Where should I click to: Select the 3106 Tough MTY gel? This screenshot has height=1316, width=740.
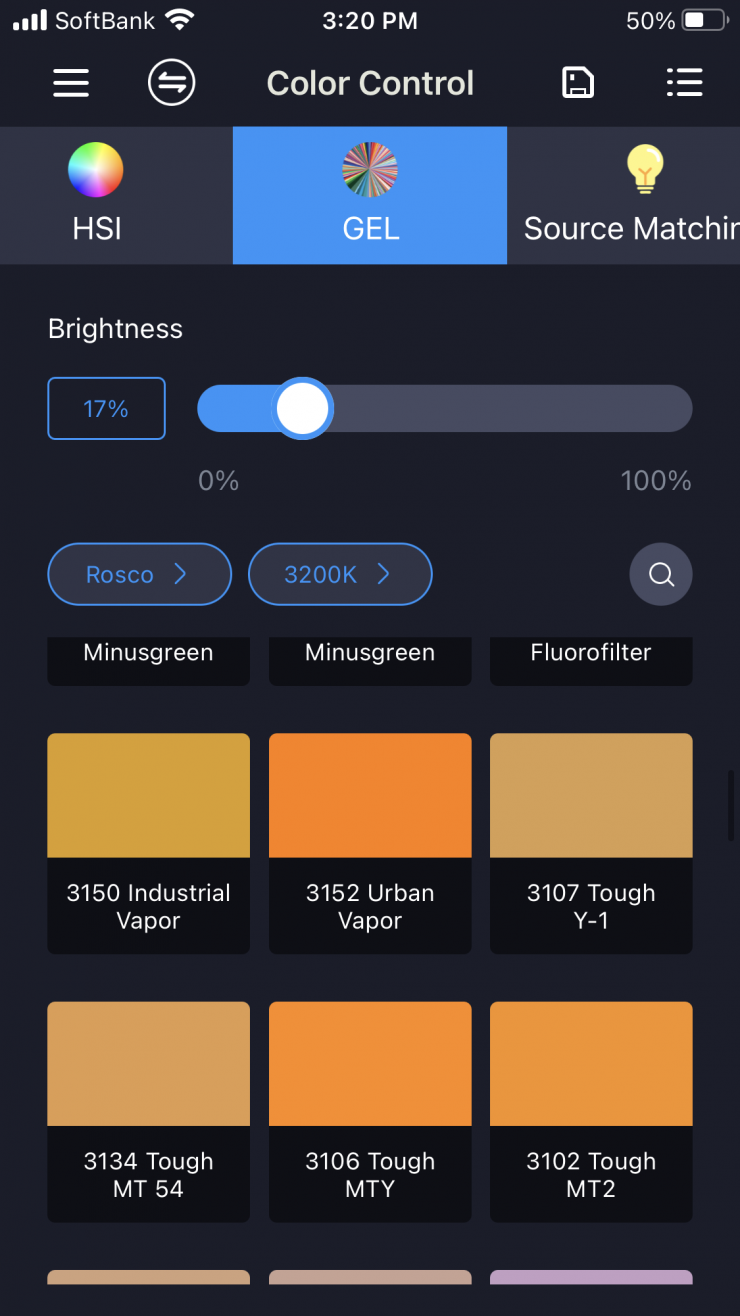click(x=370, y=1110)
